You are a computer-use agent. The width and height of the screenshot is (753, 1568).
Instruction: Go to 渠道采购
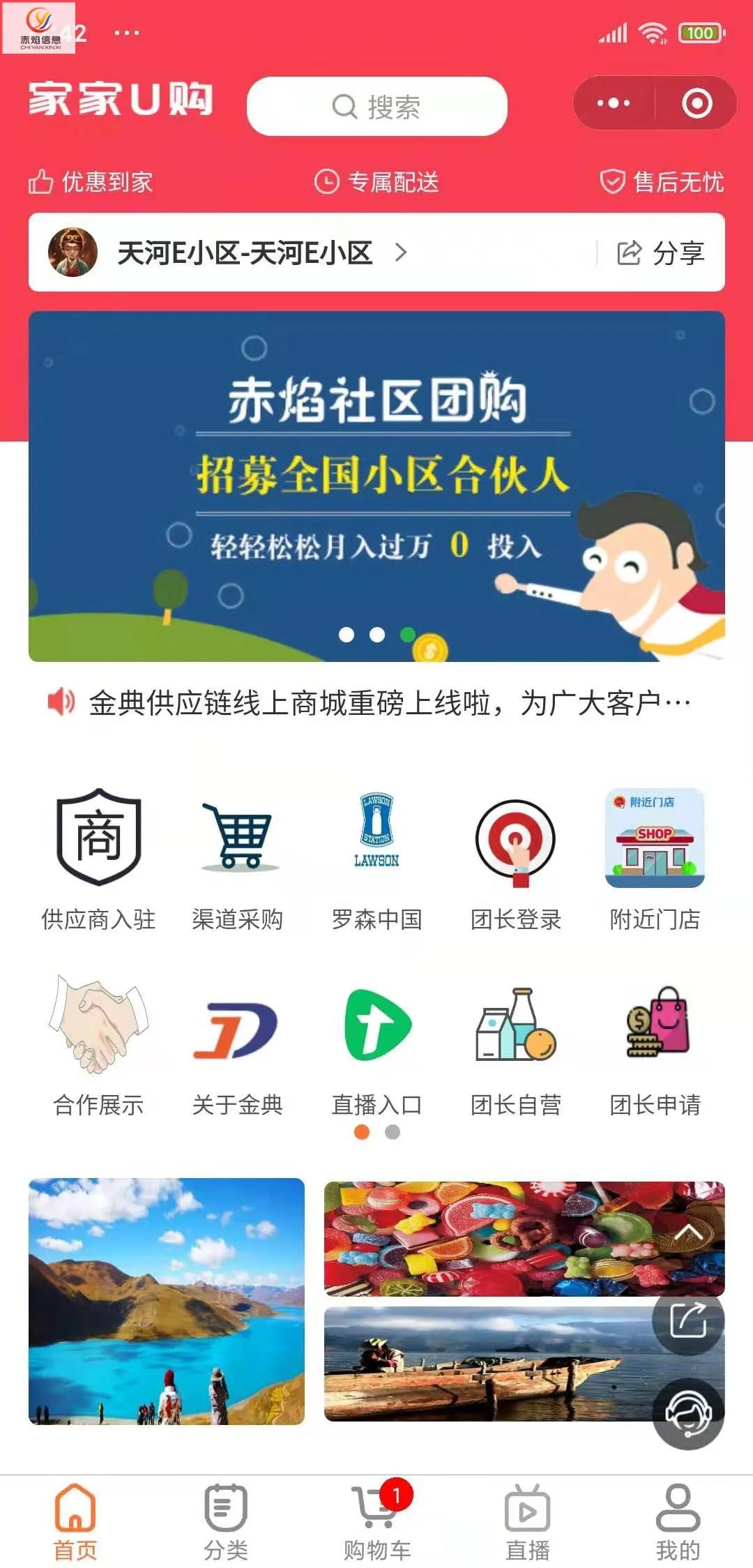coord(237,859)
